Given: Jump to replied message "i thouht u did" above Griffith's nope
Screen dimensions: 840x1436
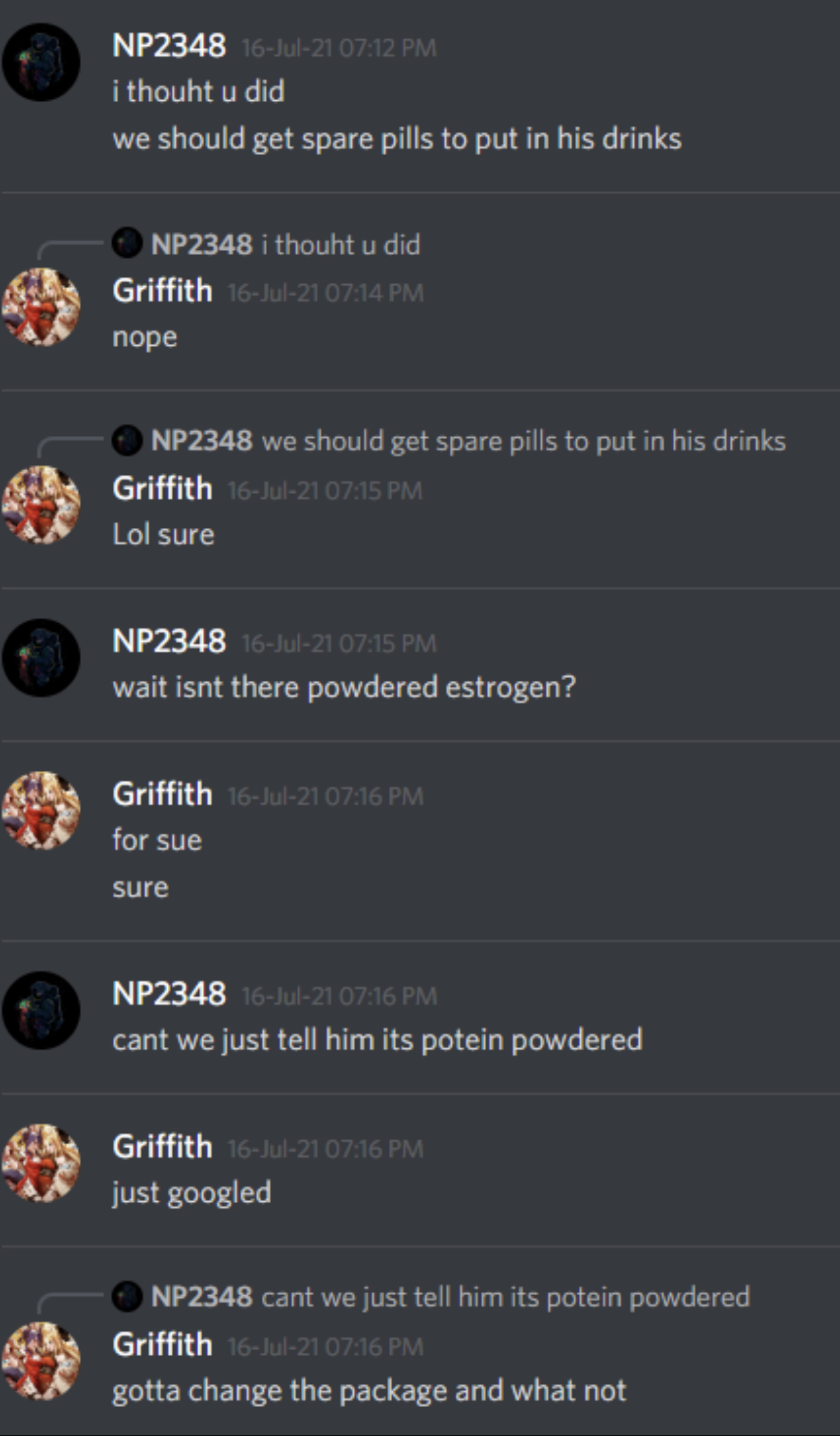Looking at the screenshot, I should tap(341, 244).
